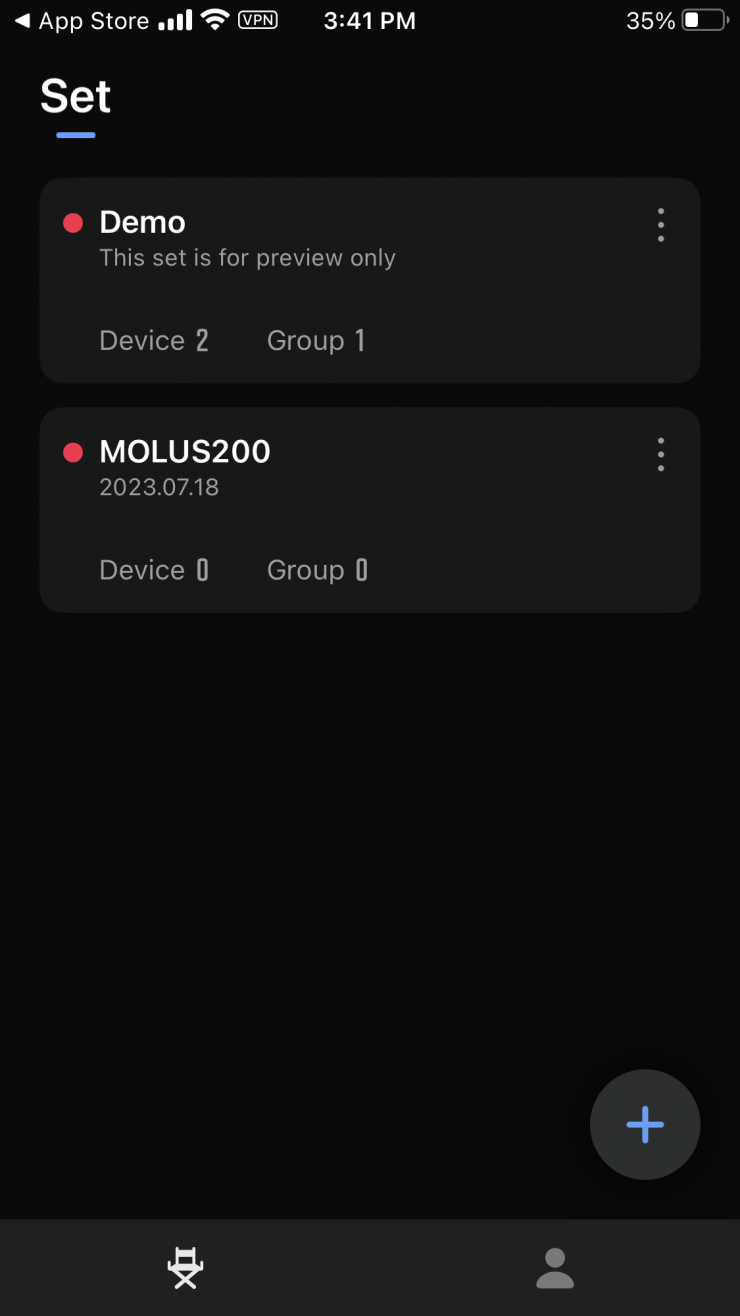Open the overflow menu for Demo
Viewport: 740px width, 1316px height.
(x=661, y=225)
